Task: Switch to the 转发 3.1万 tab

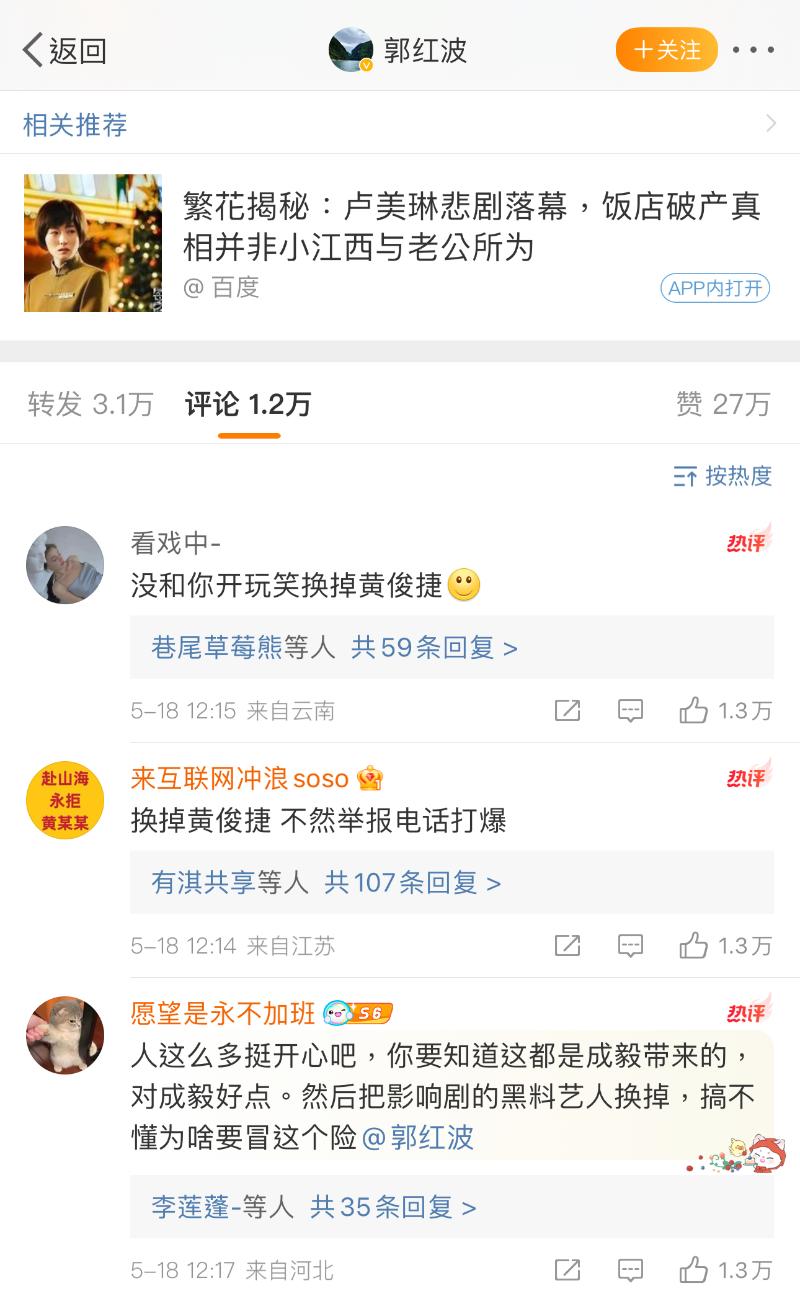Action: point(91,404)
